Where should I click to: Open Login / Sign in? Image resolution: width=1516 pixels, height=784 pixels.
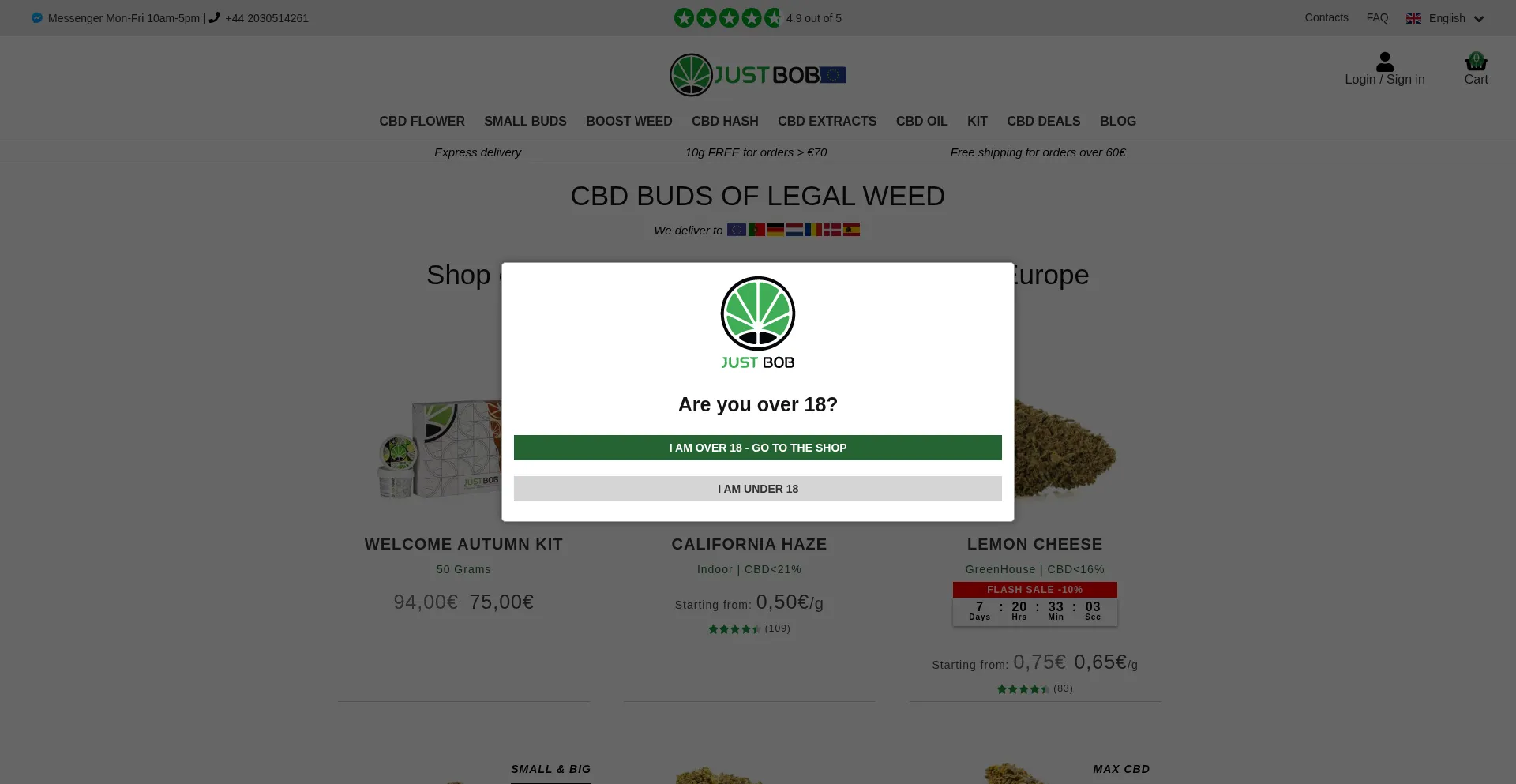click(1384, 69)
